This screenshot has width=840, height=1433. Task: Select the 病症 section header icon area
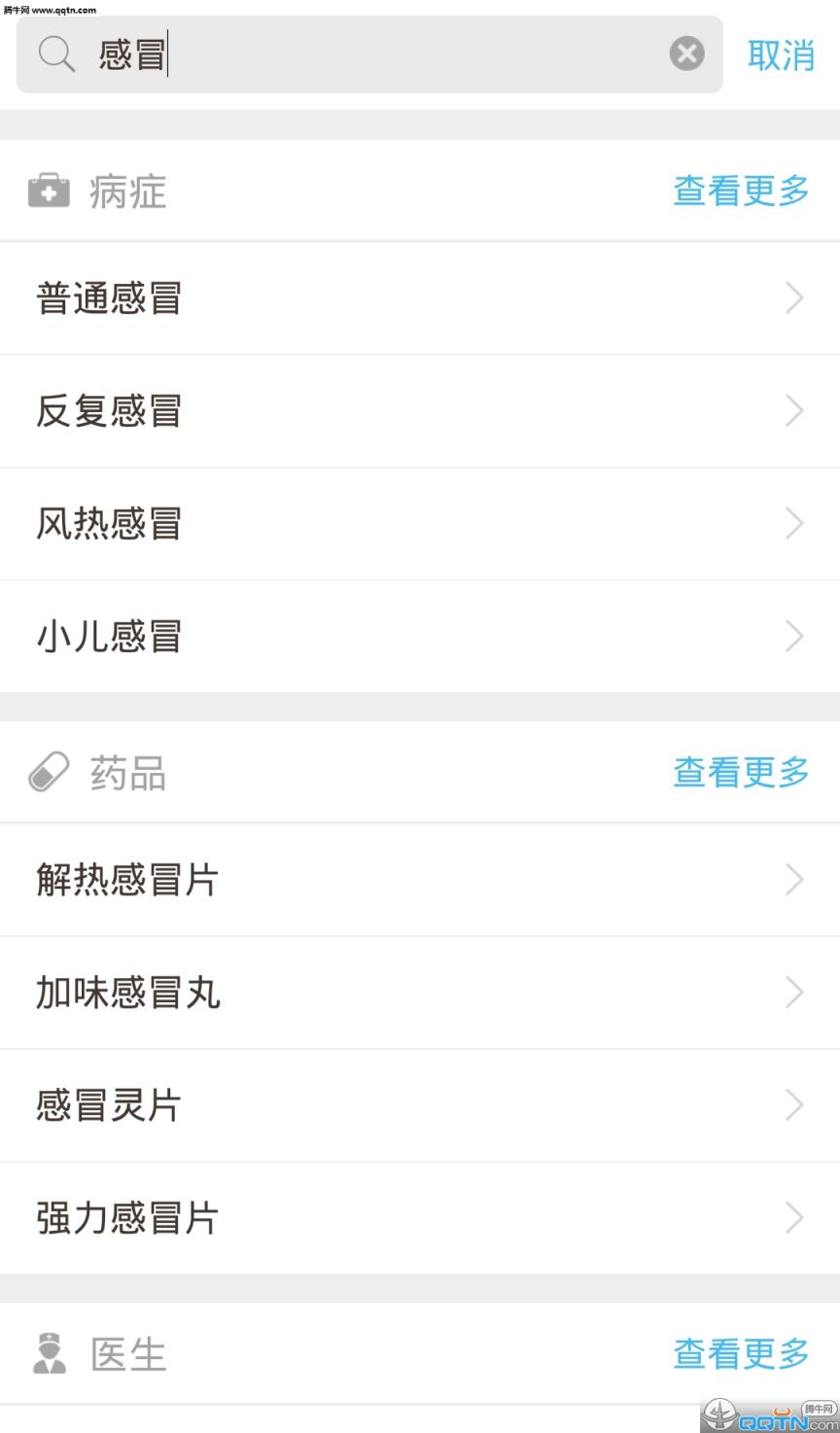48,191
